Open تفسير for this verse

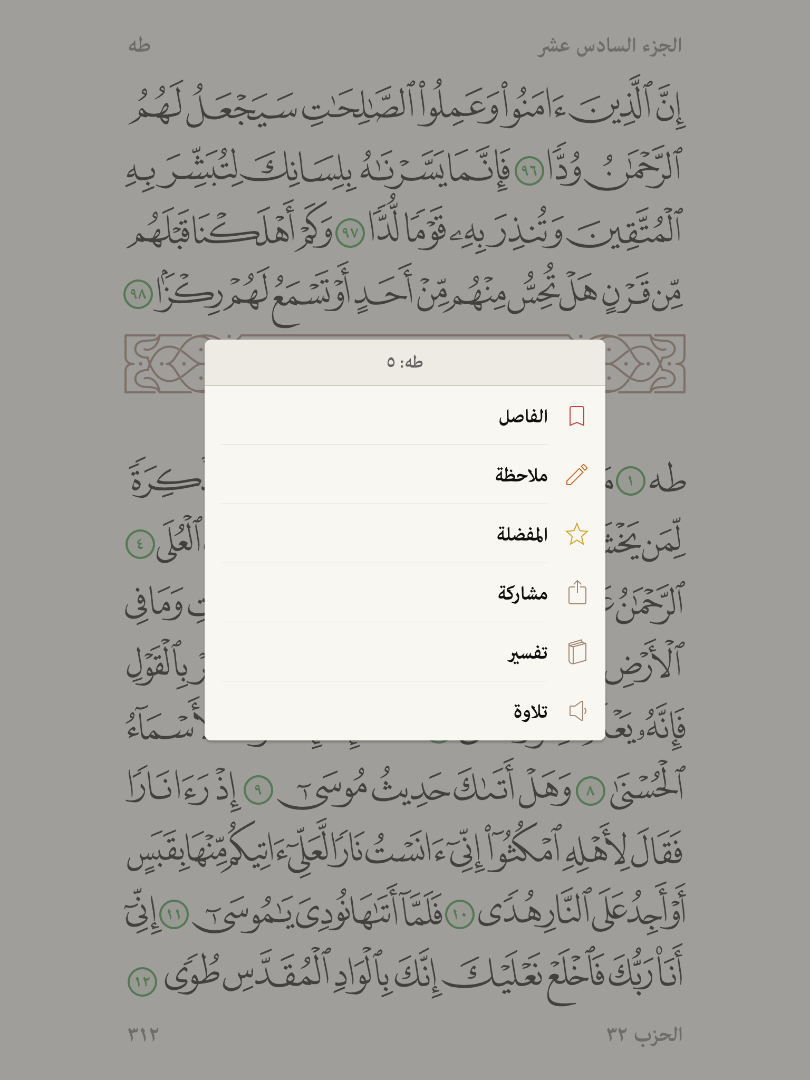(527, 653)
